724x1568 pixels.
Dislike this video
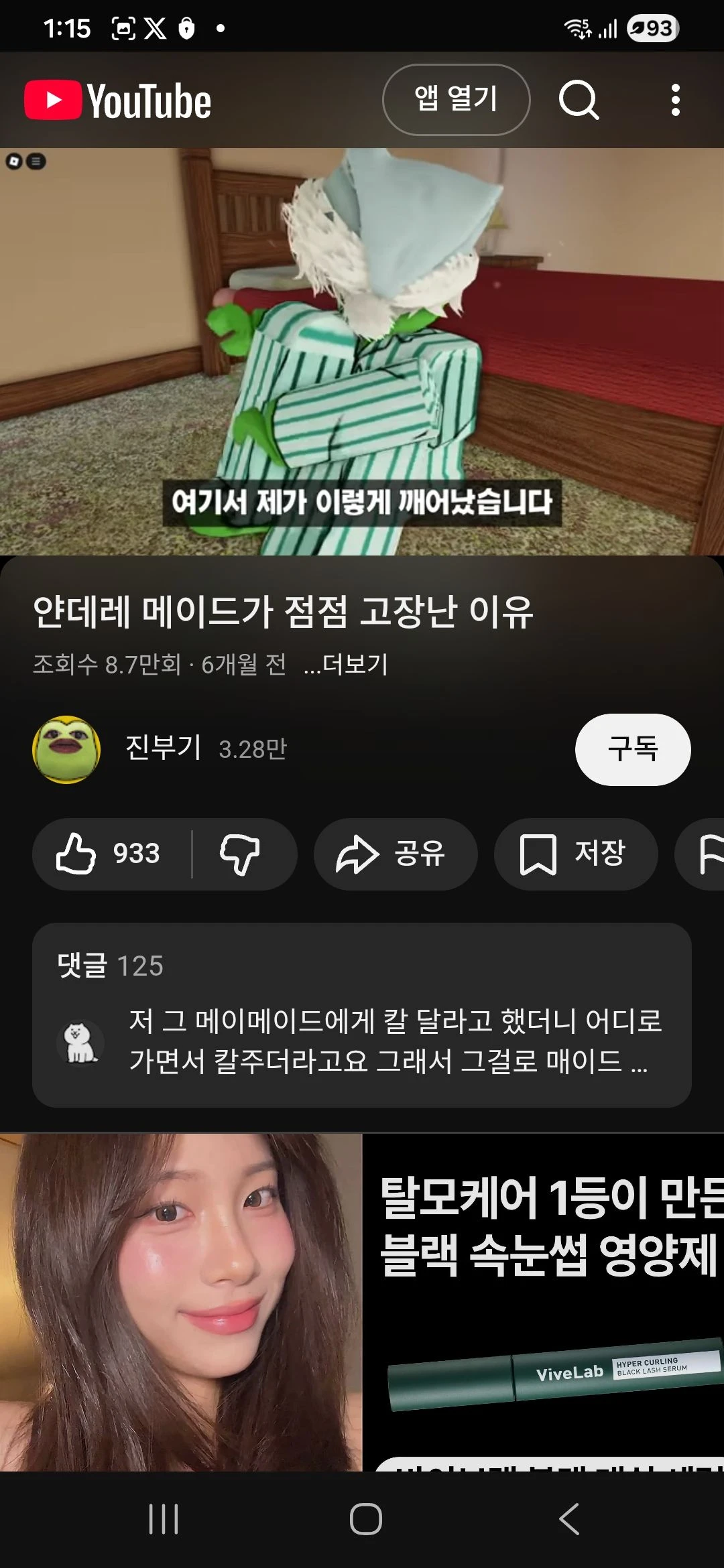coord(241,854)
